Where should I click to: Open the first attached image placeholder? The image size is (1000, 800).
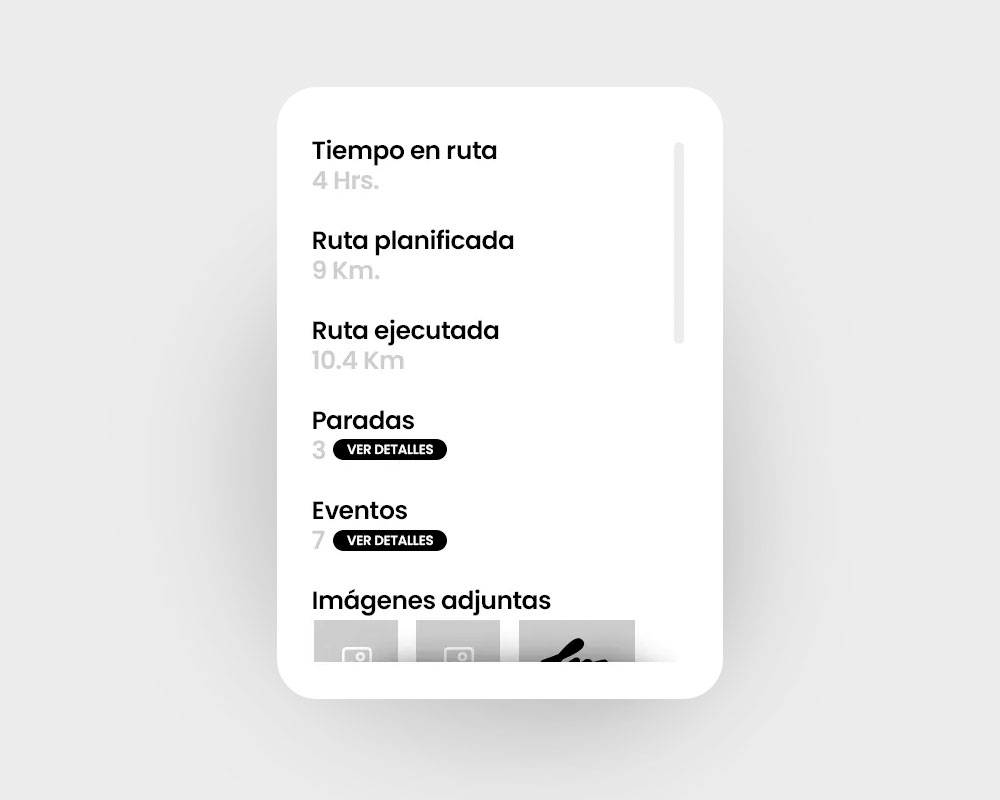pos(356,642)
